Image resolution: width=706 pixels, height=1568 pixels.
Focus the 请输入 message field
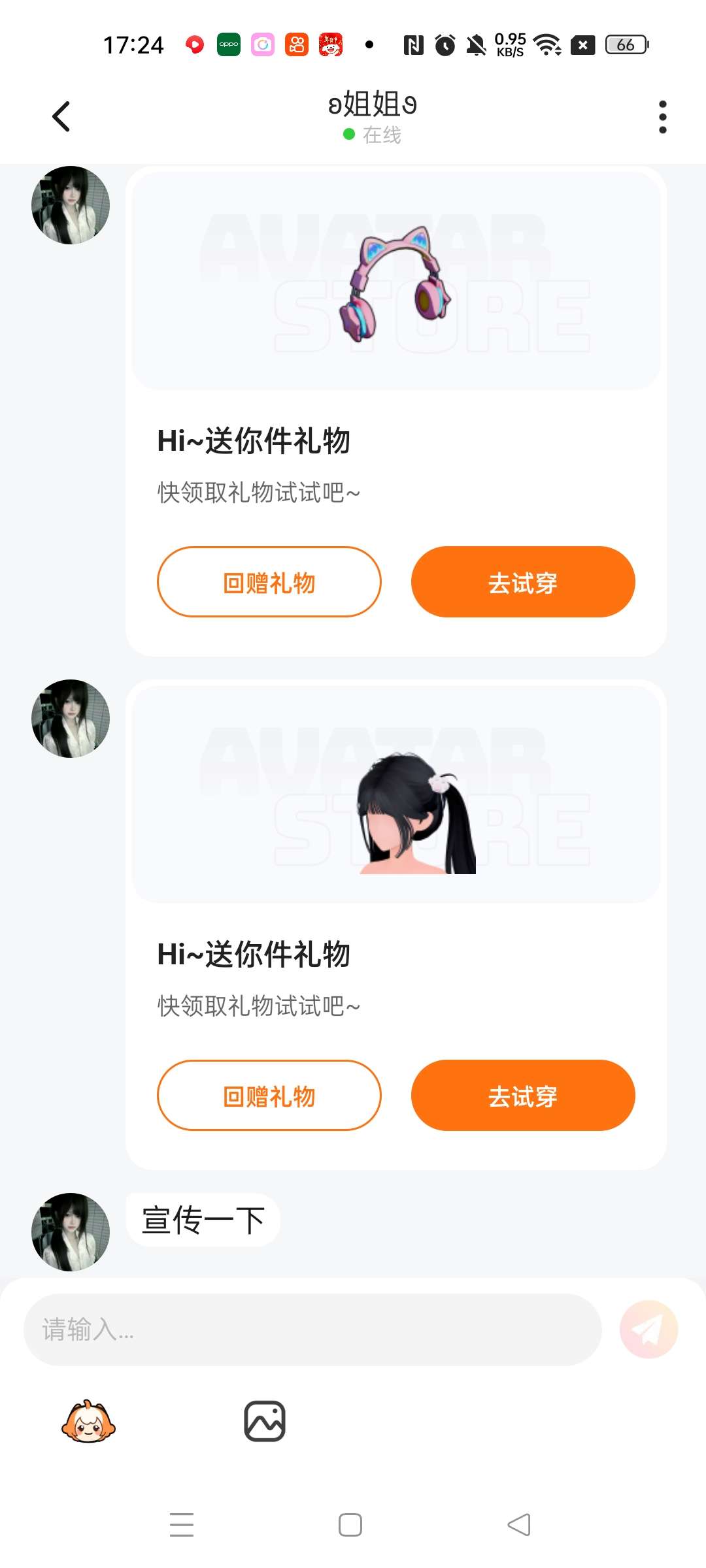point(312,1330)
